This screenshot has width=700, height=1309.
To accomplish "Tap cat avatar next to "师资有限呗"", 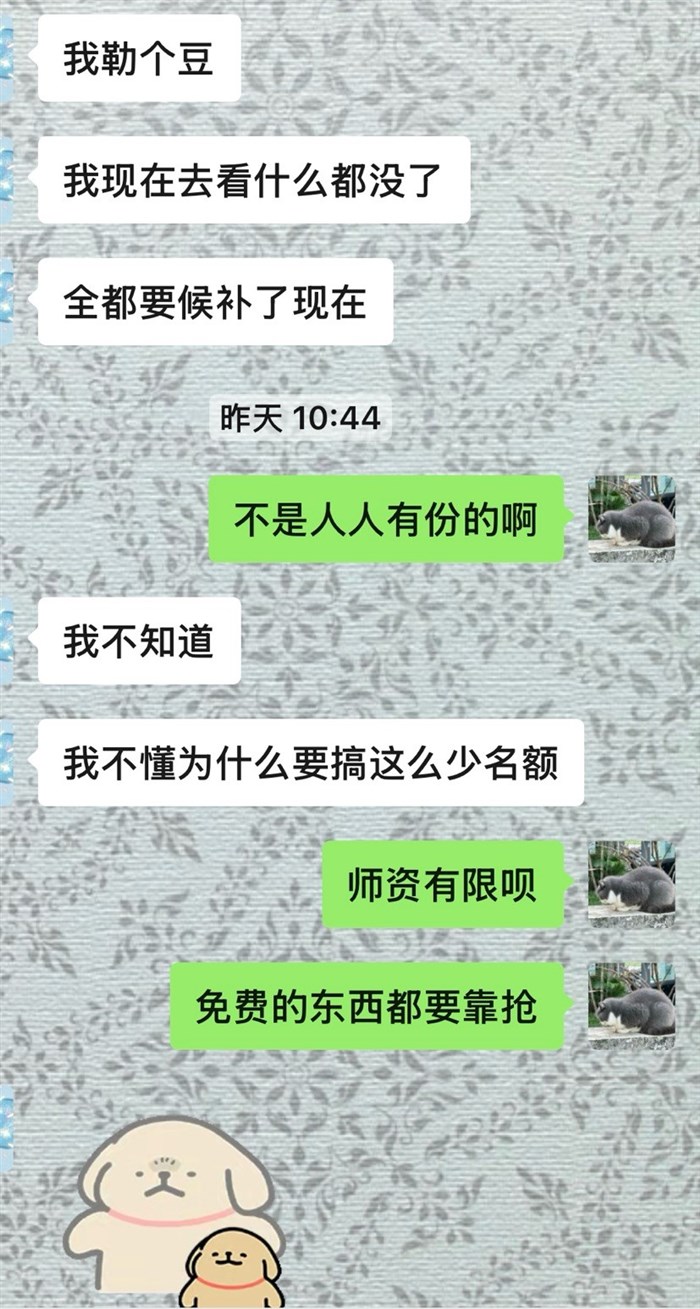I will tap(631, 883).
